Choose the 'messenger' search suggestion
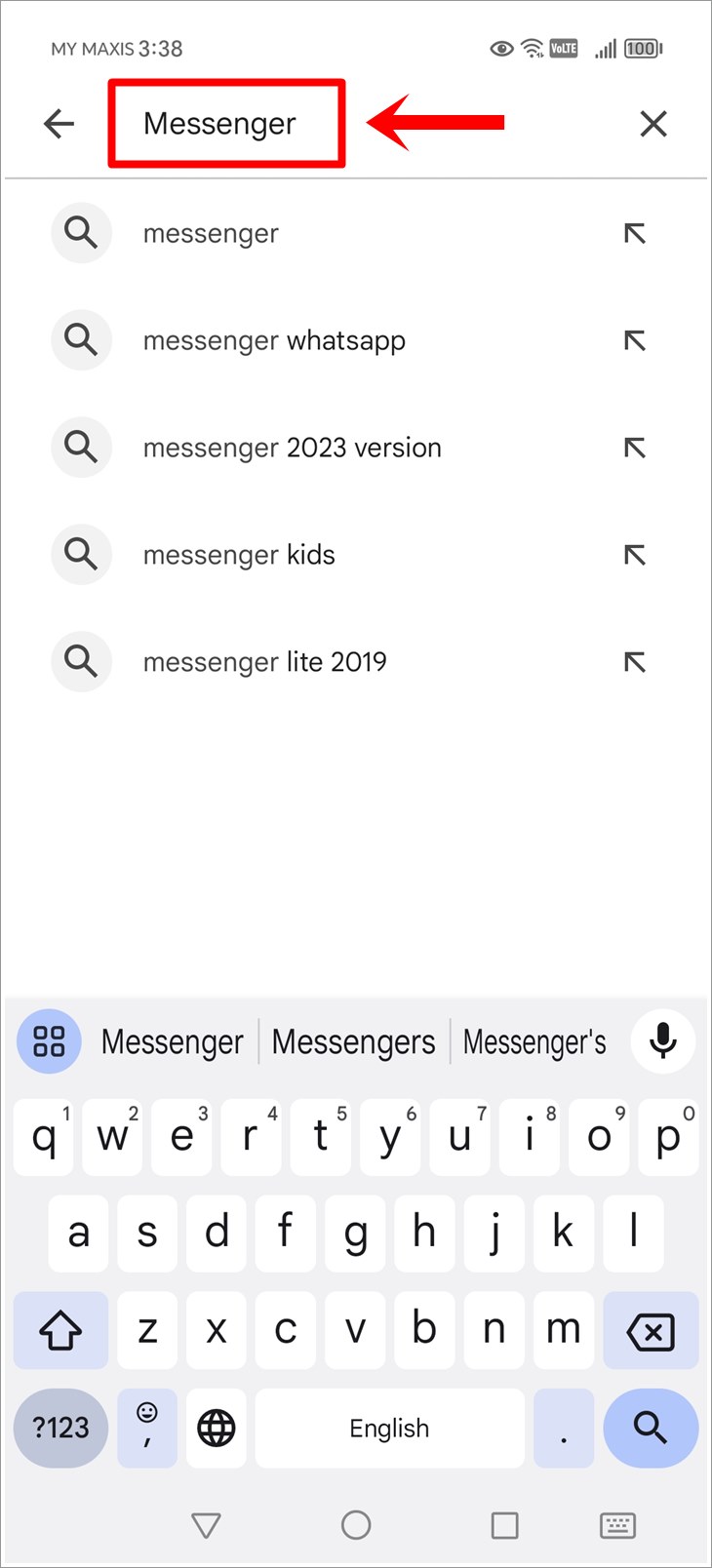Screen dimensions: 712x1568 point(210,232)
